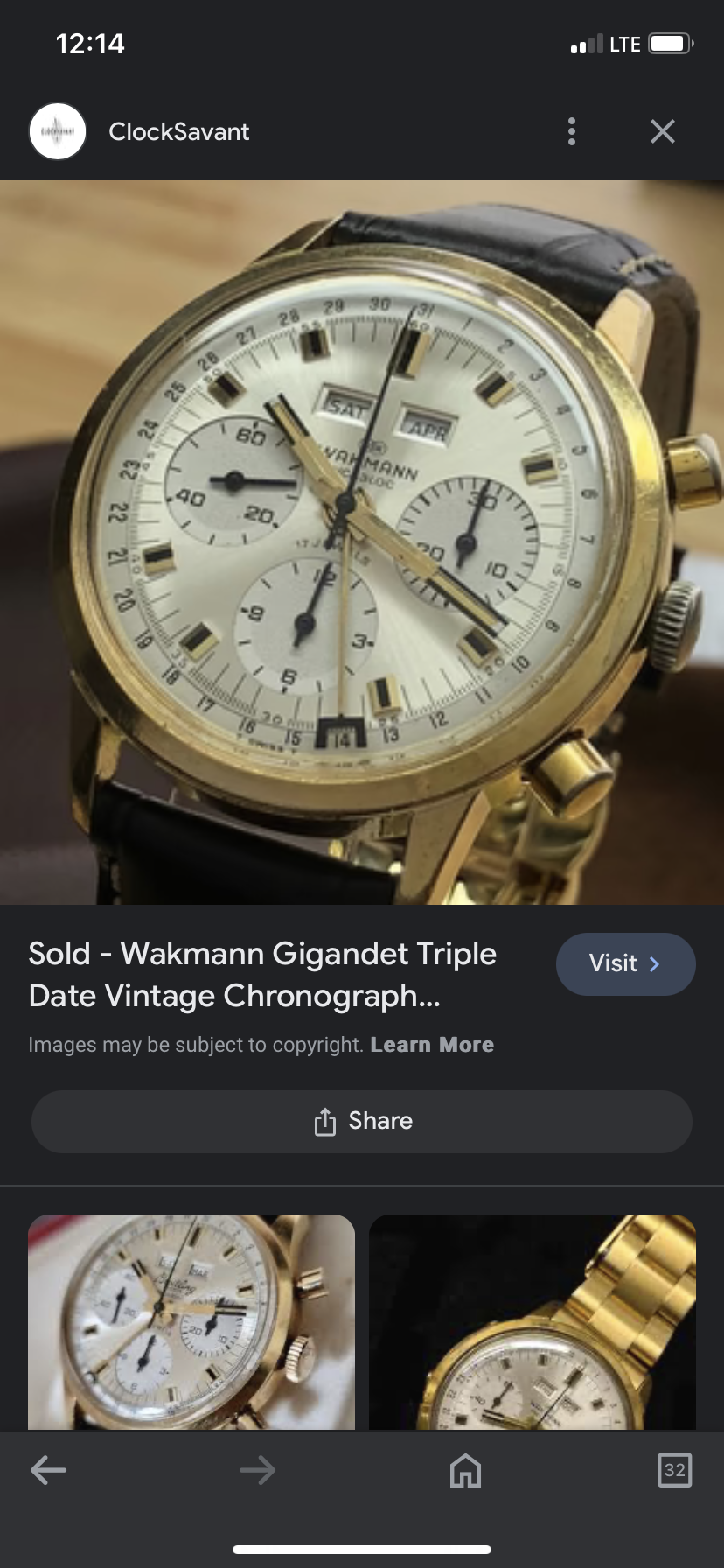The height and width of the screenshot is (1568, 724).
Task: Go back to the previous page
Action: [48, 1470]
